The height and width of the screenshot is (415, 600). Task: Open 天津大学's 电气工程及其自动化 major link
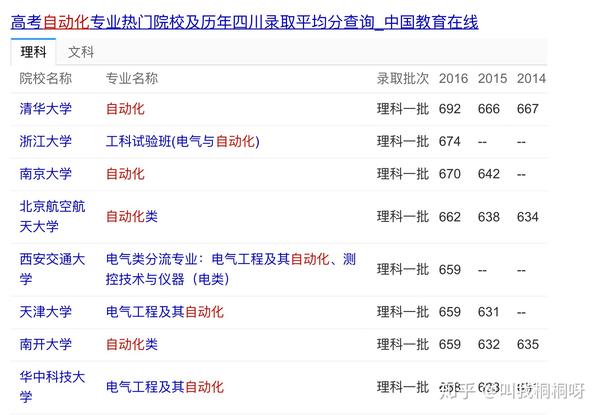coord(164,311)
